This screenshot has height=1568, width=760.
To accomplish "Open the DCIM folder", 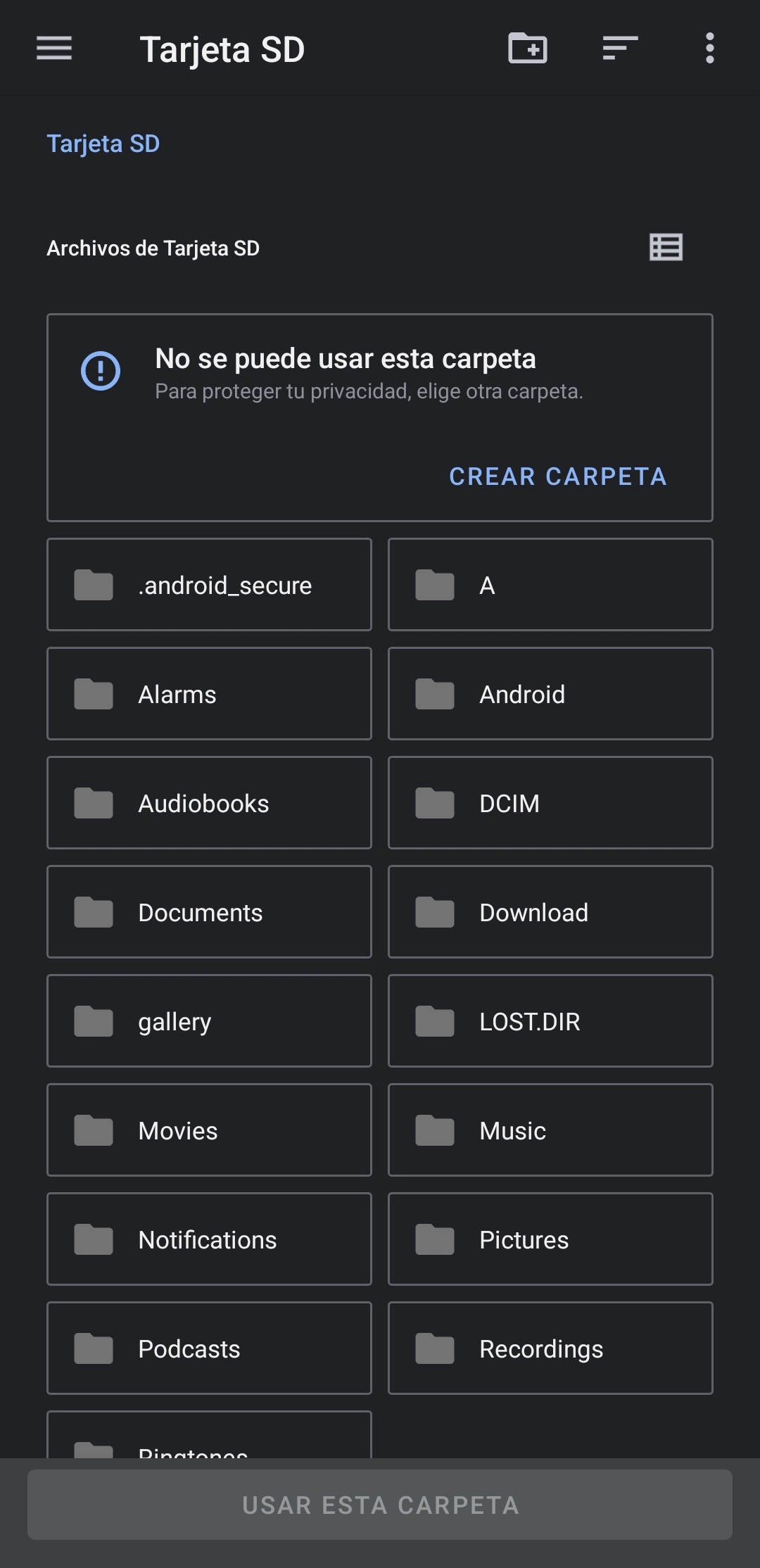I will point(550,803).
